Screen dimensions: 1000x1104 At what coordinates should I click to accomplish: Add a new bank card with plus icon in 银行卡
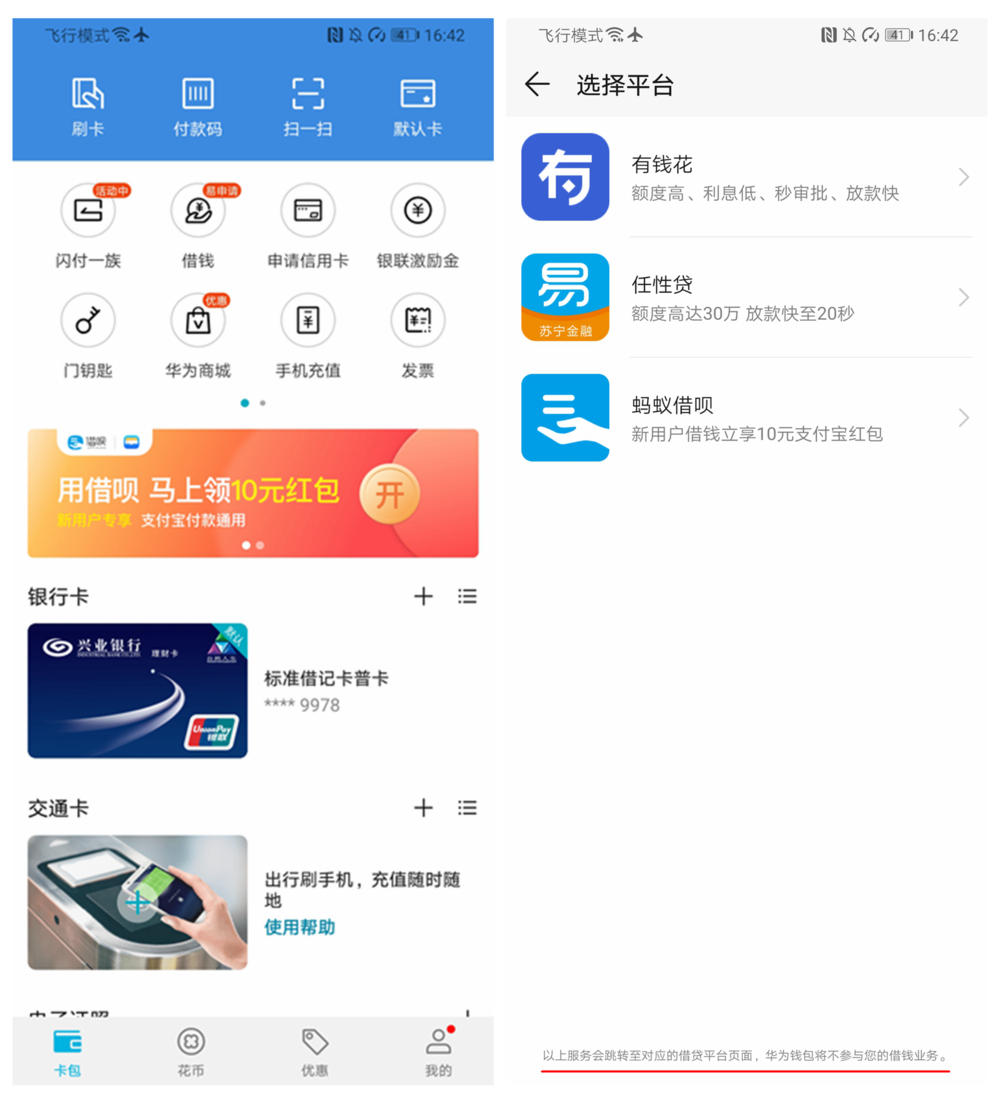click(423, 596)
